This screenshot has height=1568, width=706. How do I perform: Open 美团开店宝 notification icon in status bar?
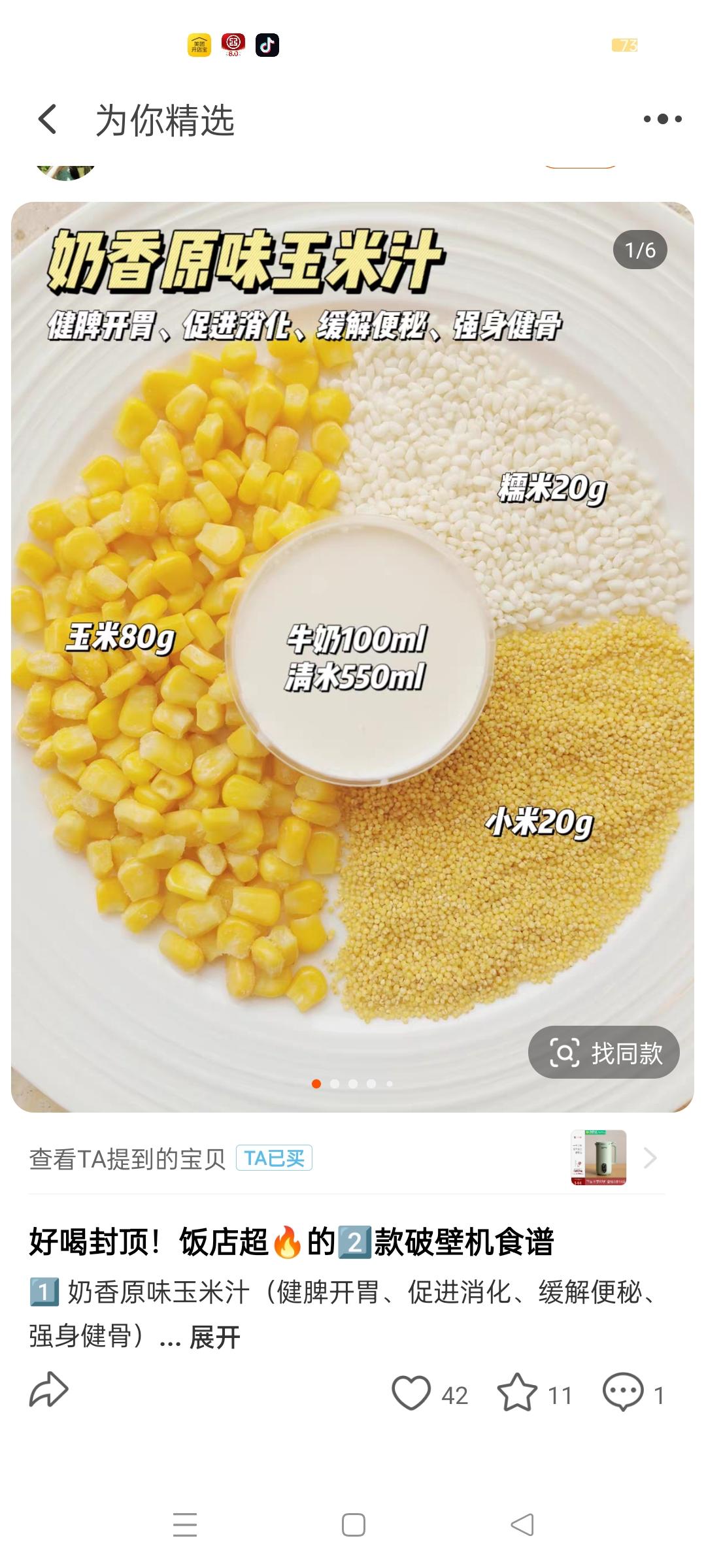click(201, 46)
